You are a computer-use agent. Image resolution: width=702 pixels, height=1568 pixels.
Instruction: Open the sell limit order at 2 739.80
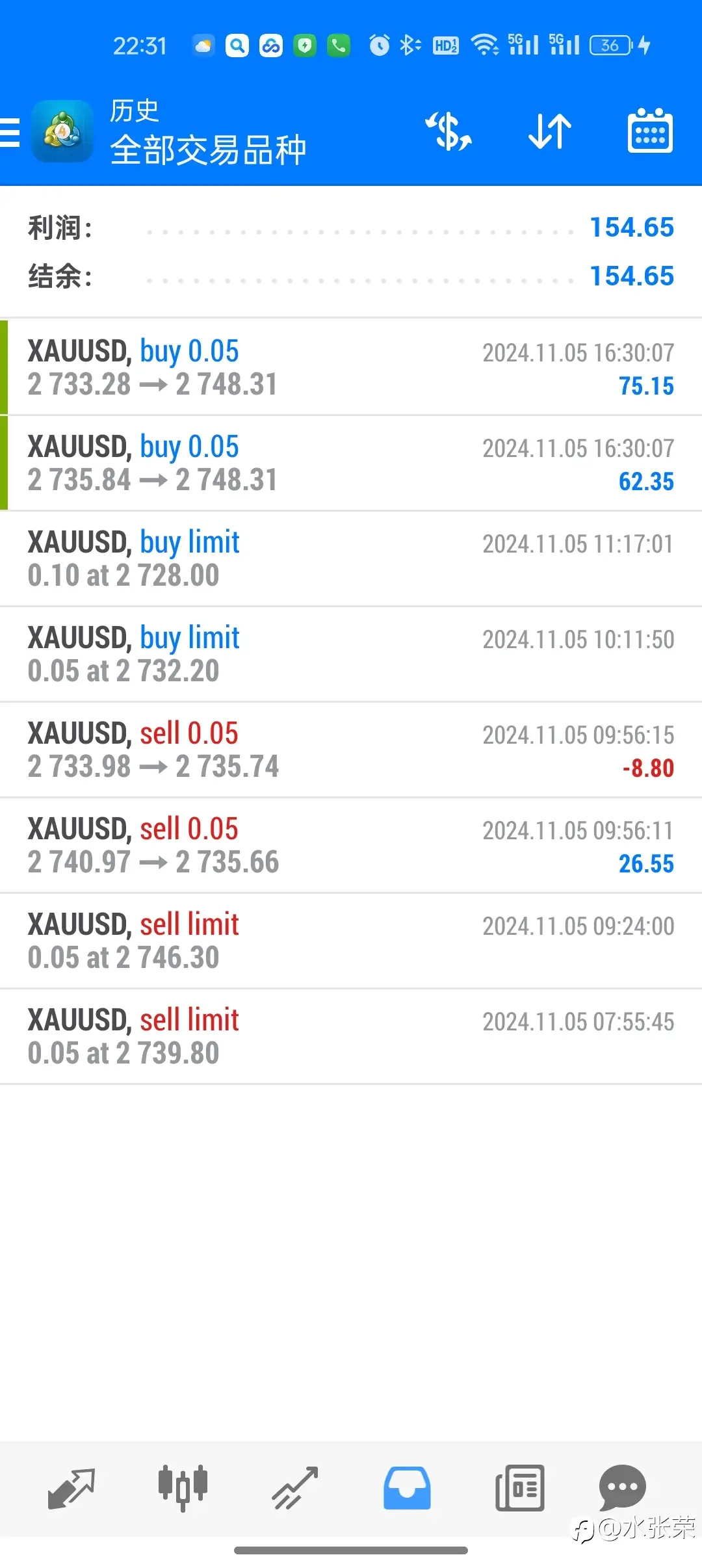351,1036
